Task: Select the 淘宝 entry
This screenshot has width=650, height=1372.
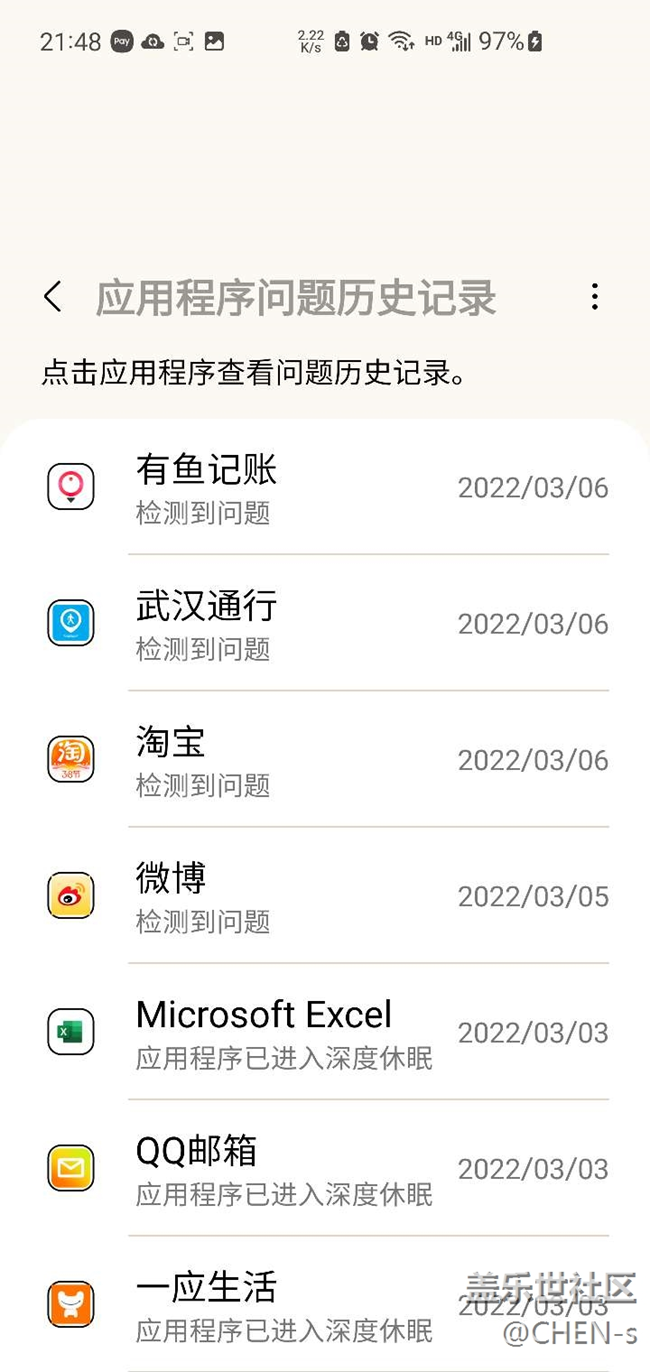Action: point(325,759)
